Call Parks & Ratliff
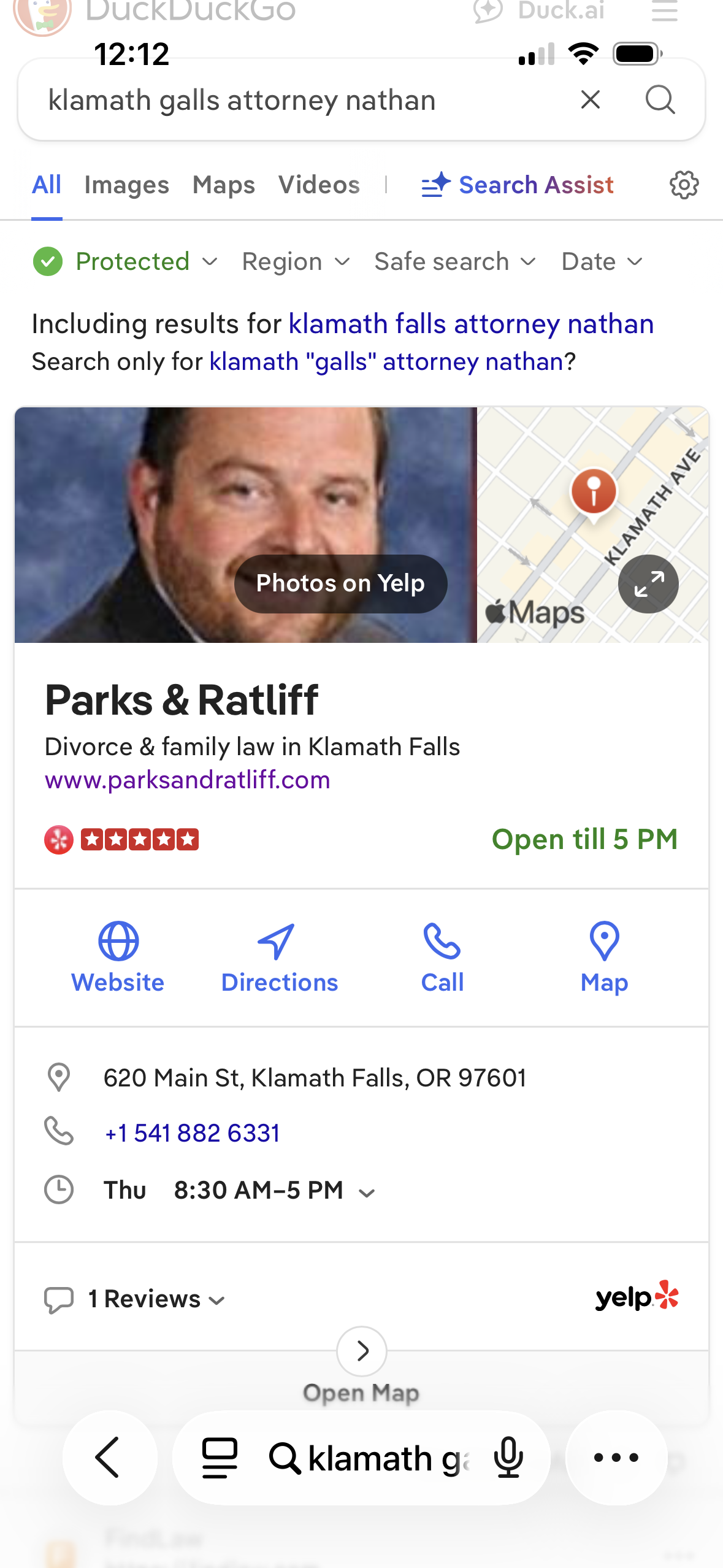The height and width of the screenshot is (1568, 723). (x=442, y=958)
